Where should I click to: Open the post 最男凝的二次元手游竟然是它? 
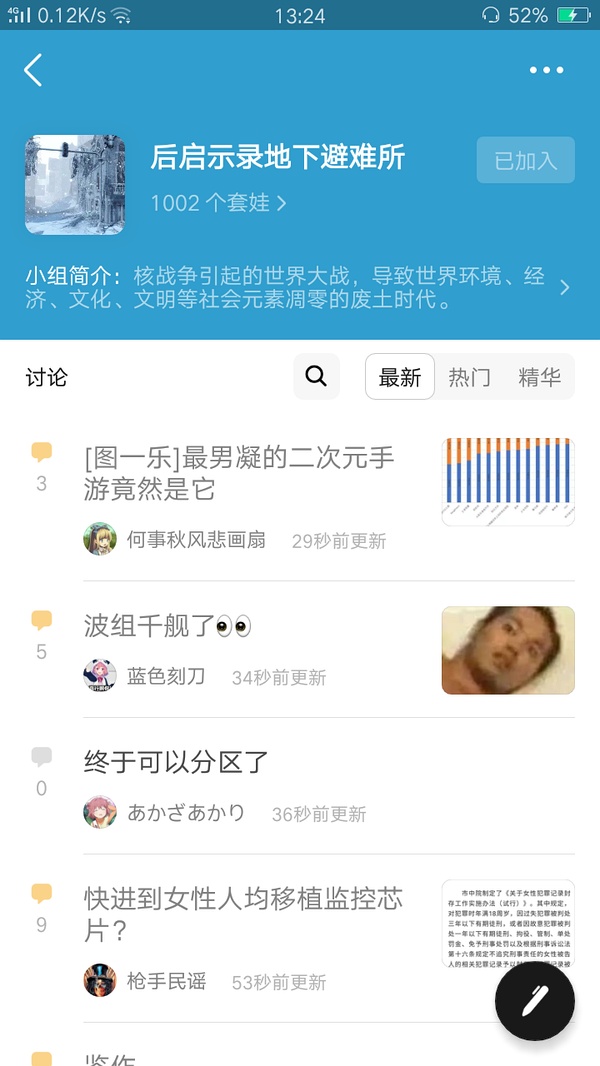[x=240, y=474]
